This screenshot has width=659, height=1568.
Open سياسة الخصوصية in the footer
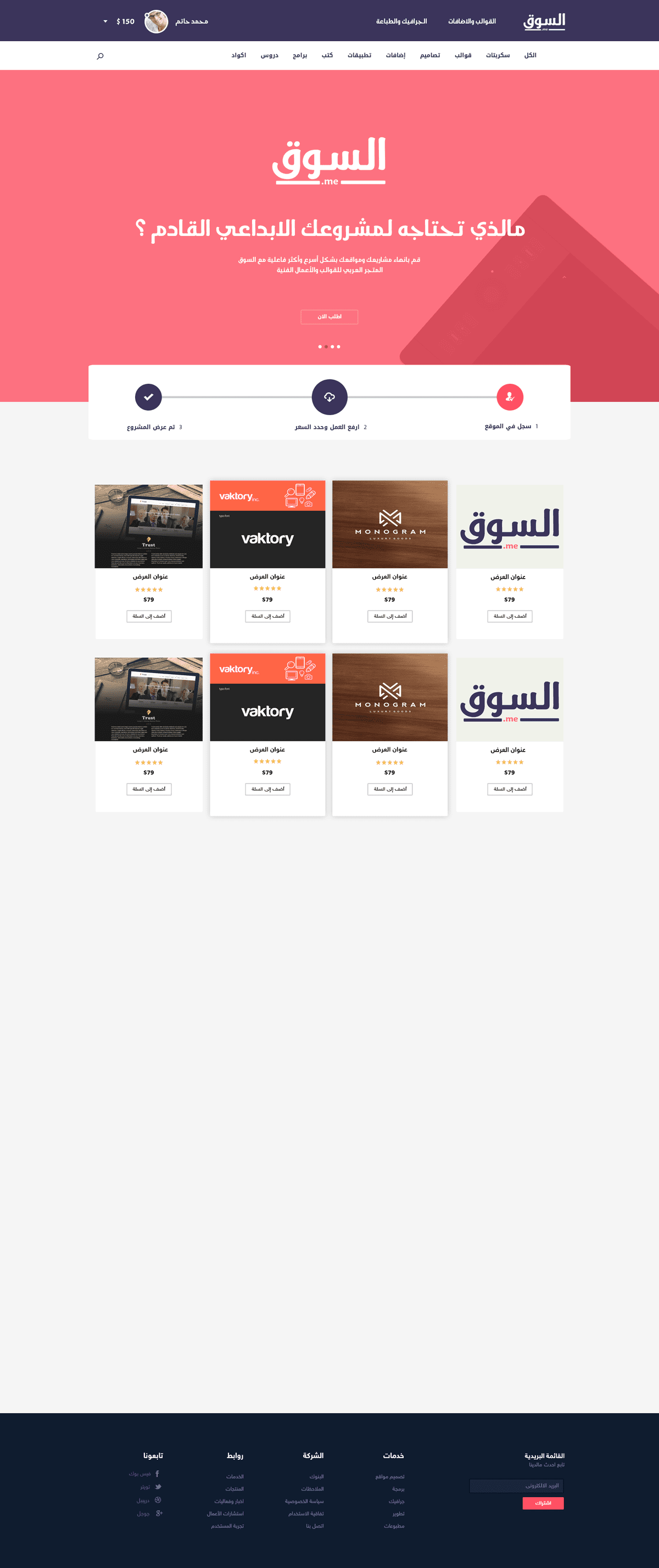pos(304,1501)
